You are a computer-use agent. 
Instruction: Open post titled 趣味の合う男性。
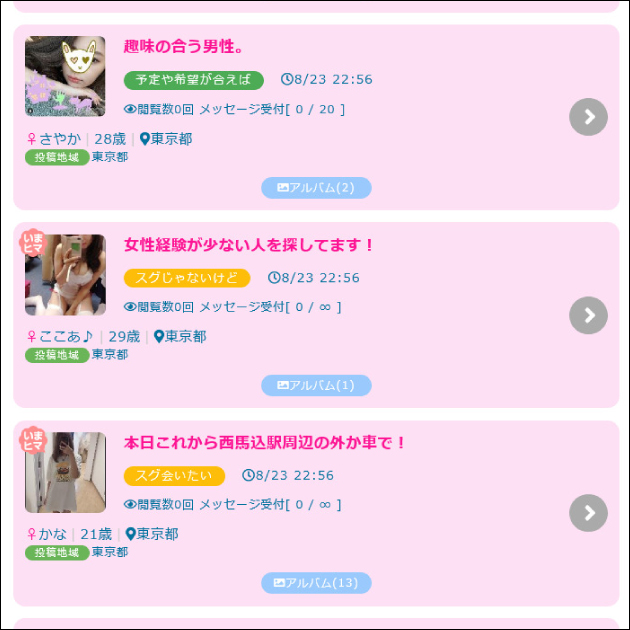[185, 47]
